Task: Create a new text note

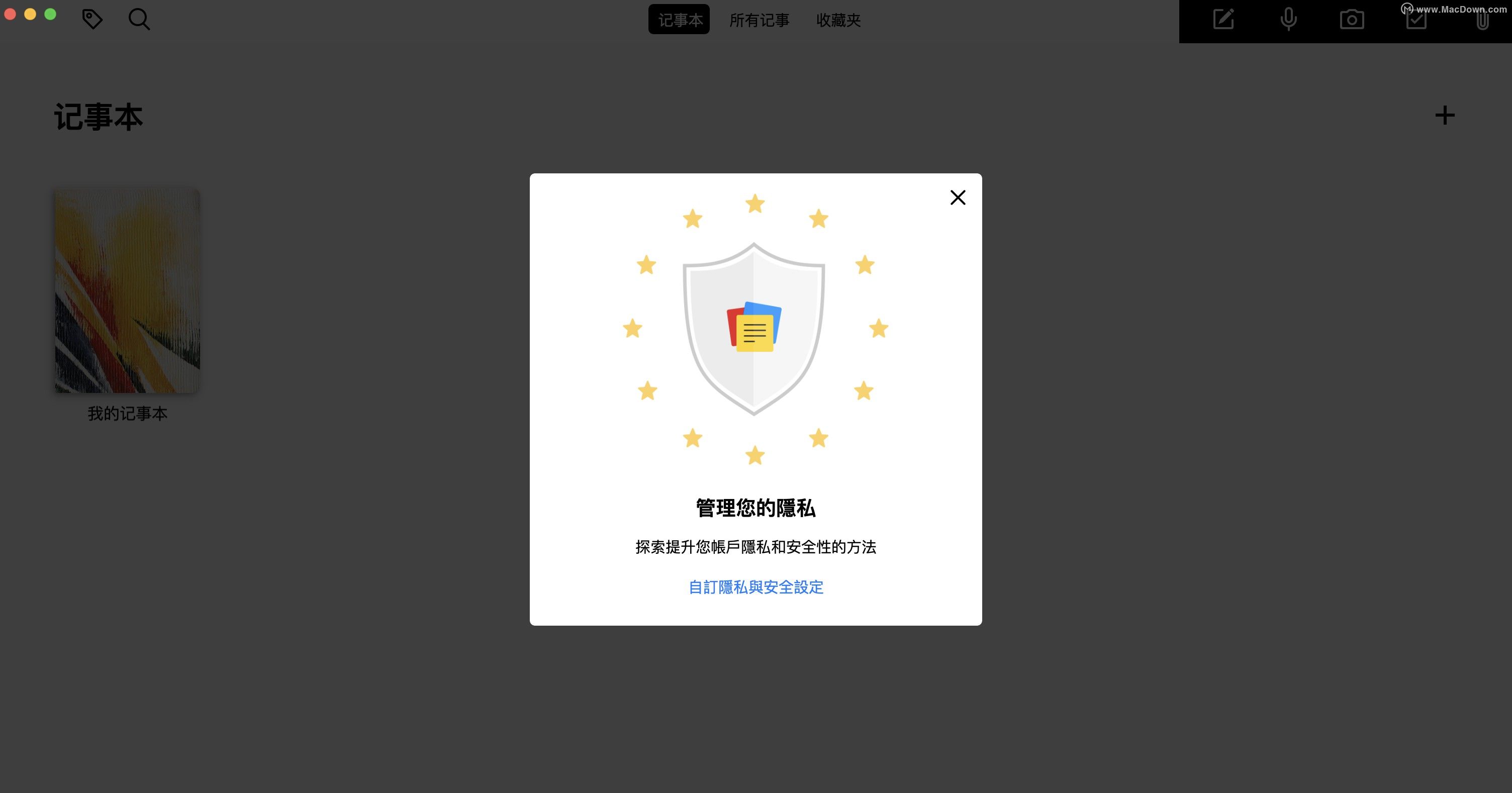Action: point(1223,20)
